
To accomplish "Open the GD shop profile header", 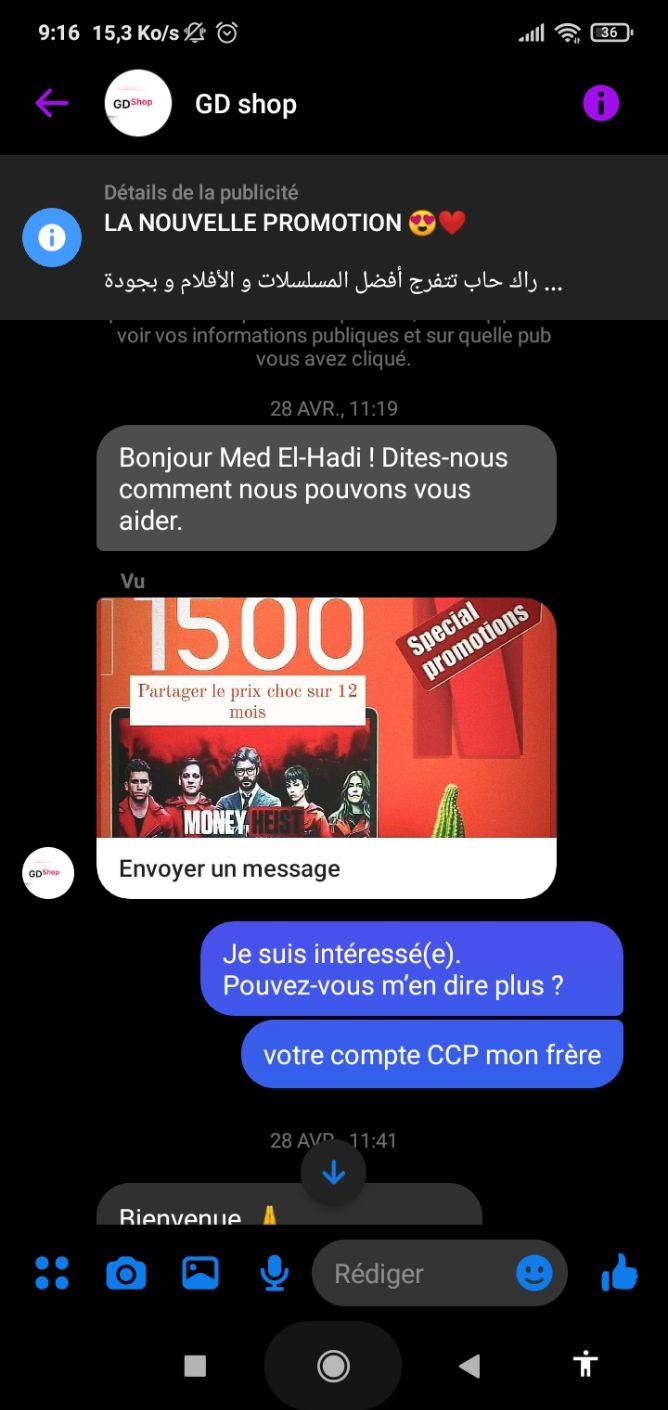I will point(245,104).
